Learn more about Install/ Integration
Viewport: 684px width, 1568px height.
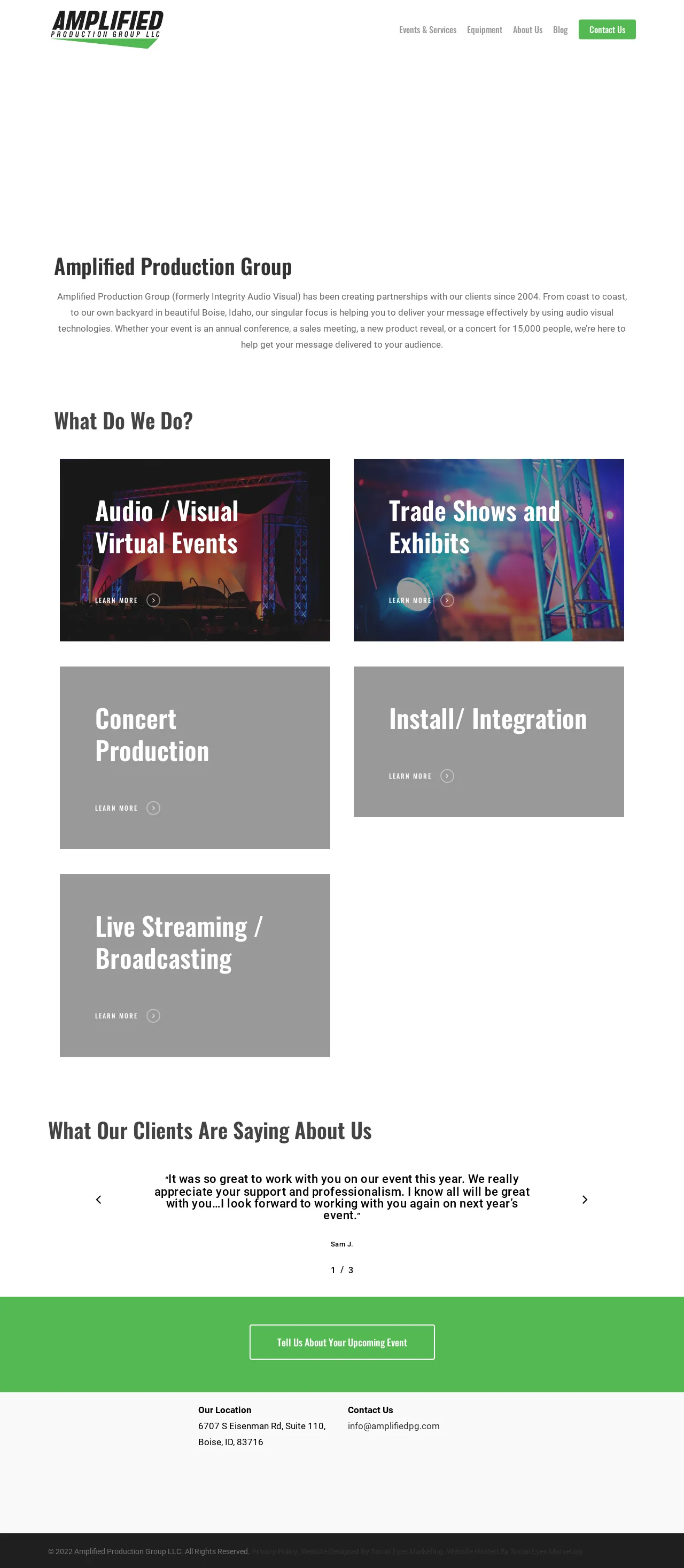point(422,776)
